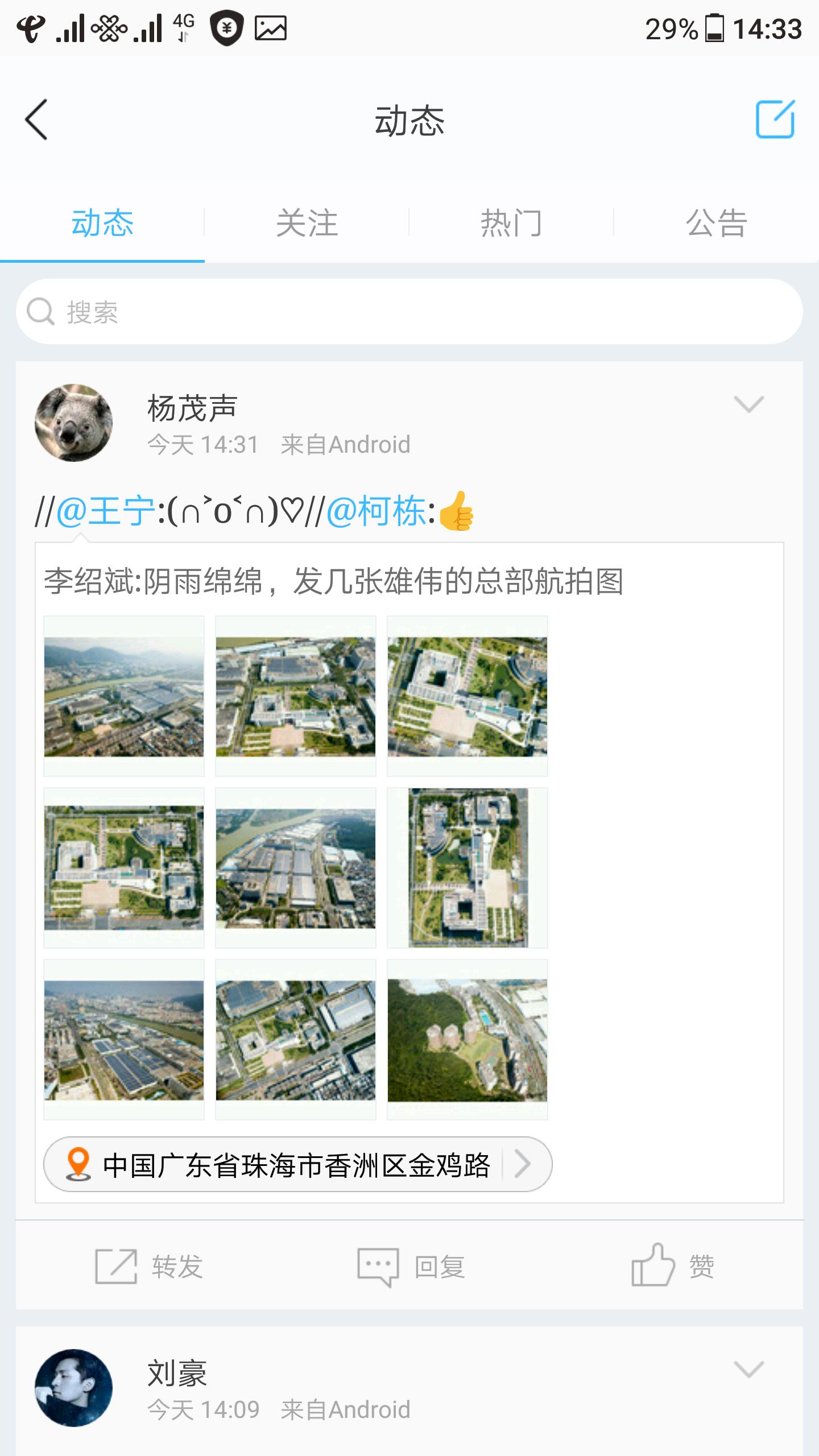This screenshot has width=819, height=1456.
Task: Go back using the back arrow
Action: pyautogui.click(x=36, y=119)
